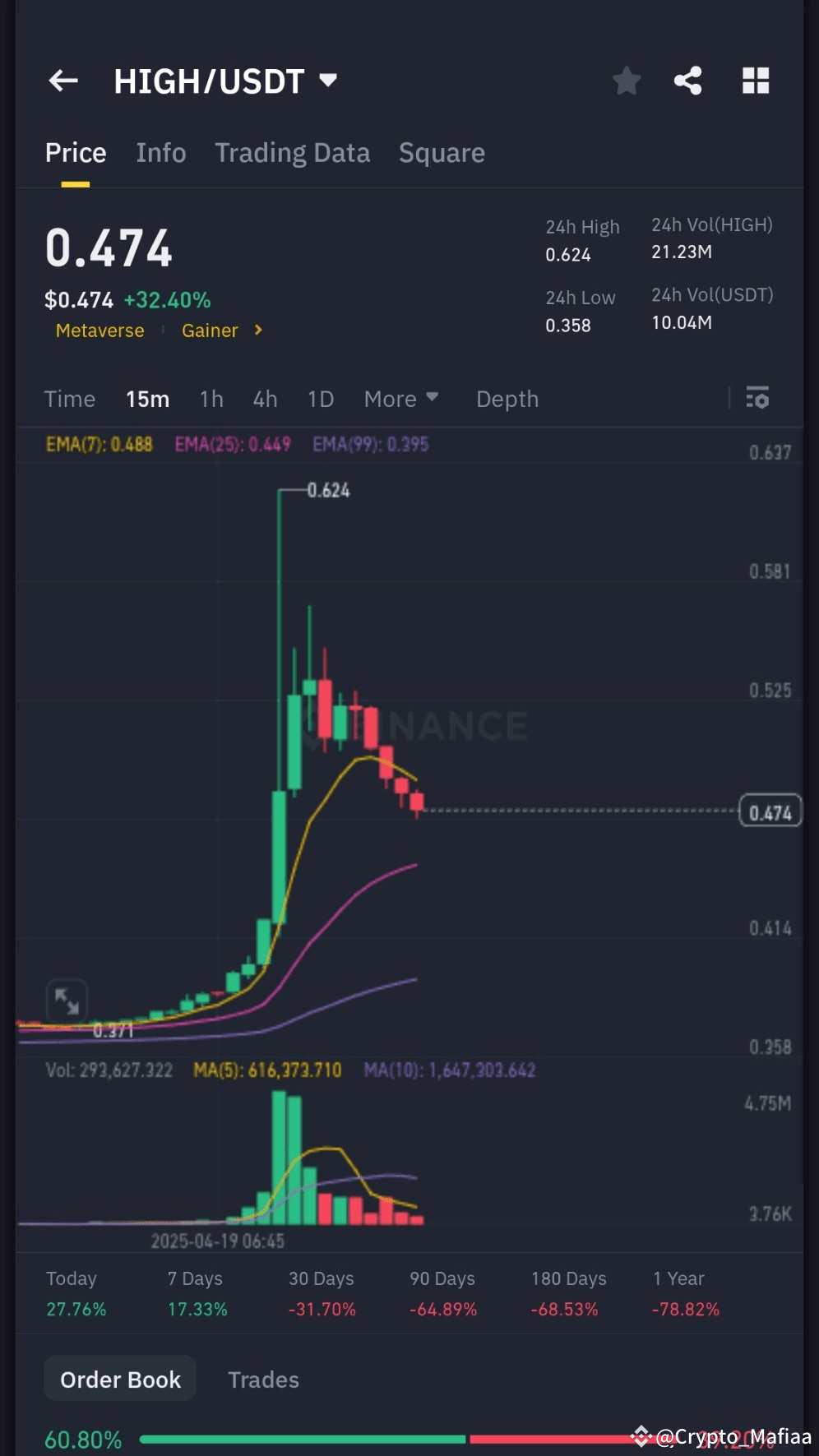
Task: Expand the chart to fullscreen
Action: click(x=66, y=1001)
